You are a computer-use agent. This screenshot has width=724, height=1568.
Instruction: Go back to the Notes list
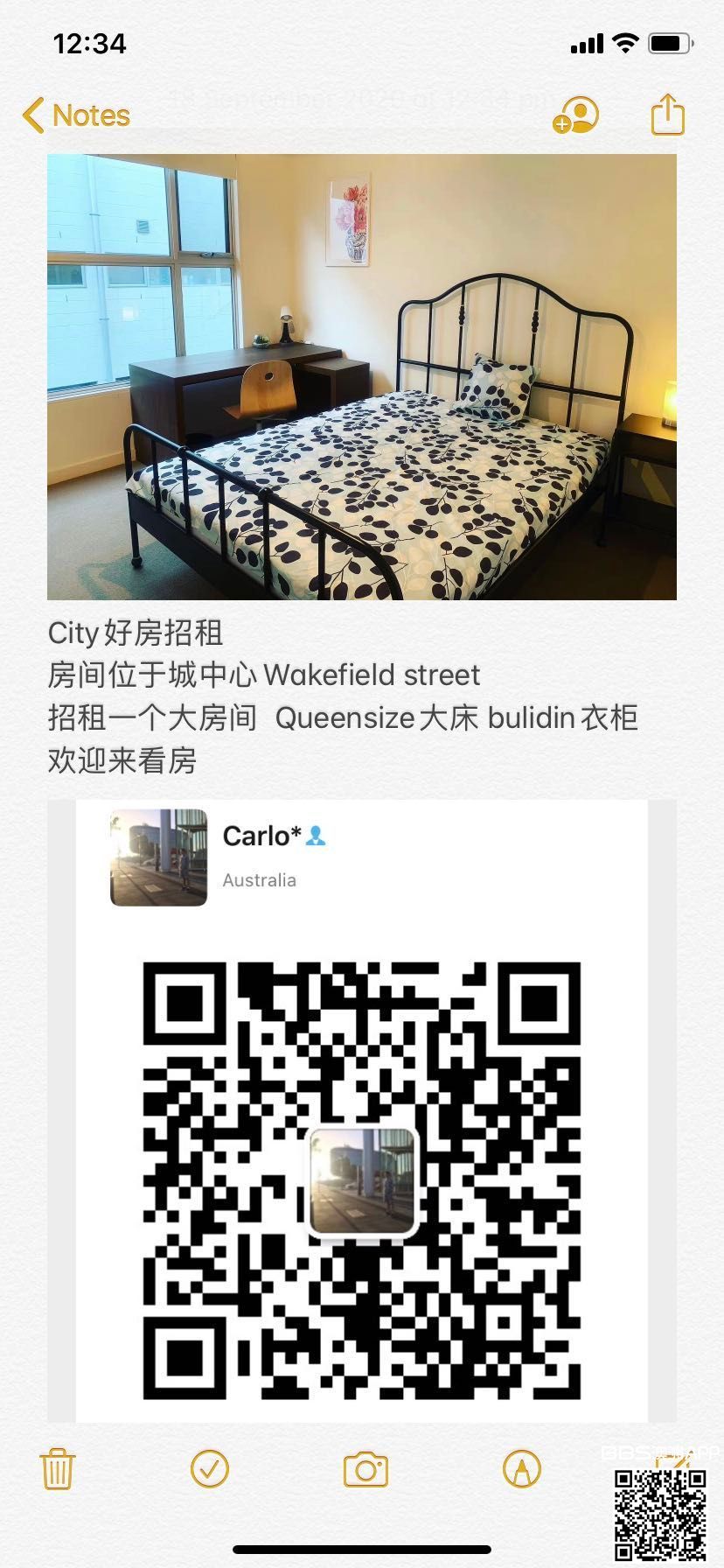click(x=76, y=115)
